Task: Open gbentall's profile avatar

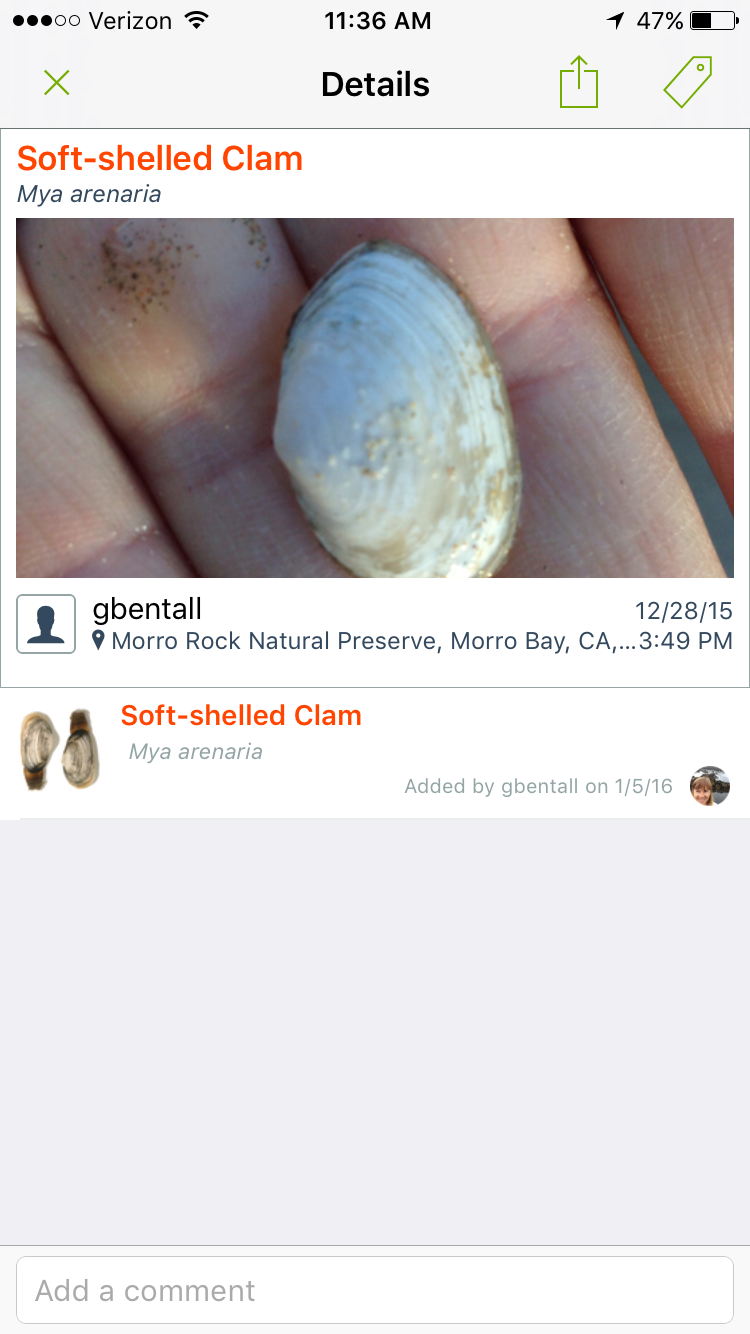Action: point(46,624)
